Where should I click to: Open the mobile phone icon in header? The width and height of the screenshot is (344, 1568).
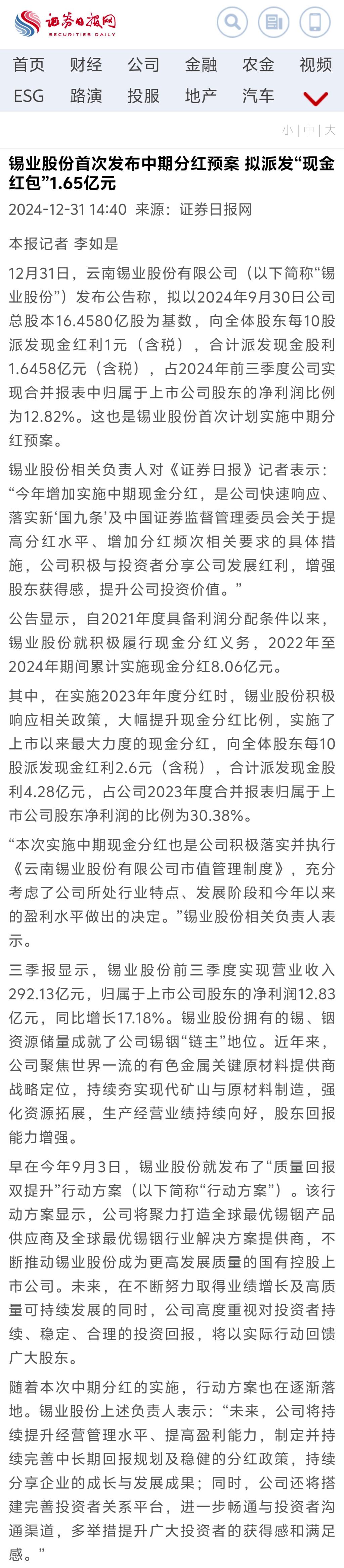315,23
